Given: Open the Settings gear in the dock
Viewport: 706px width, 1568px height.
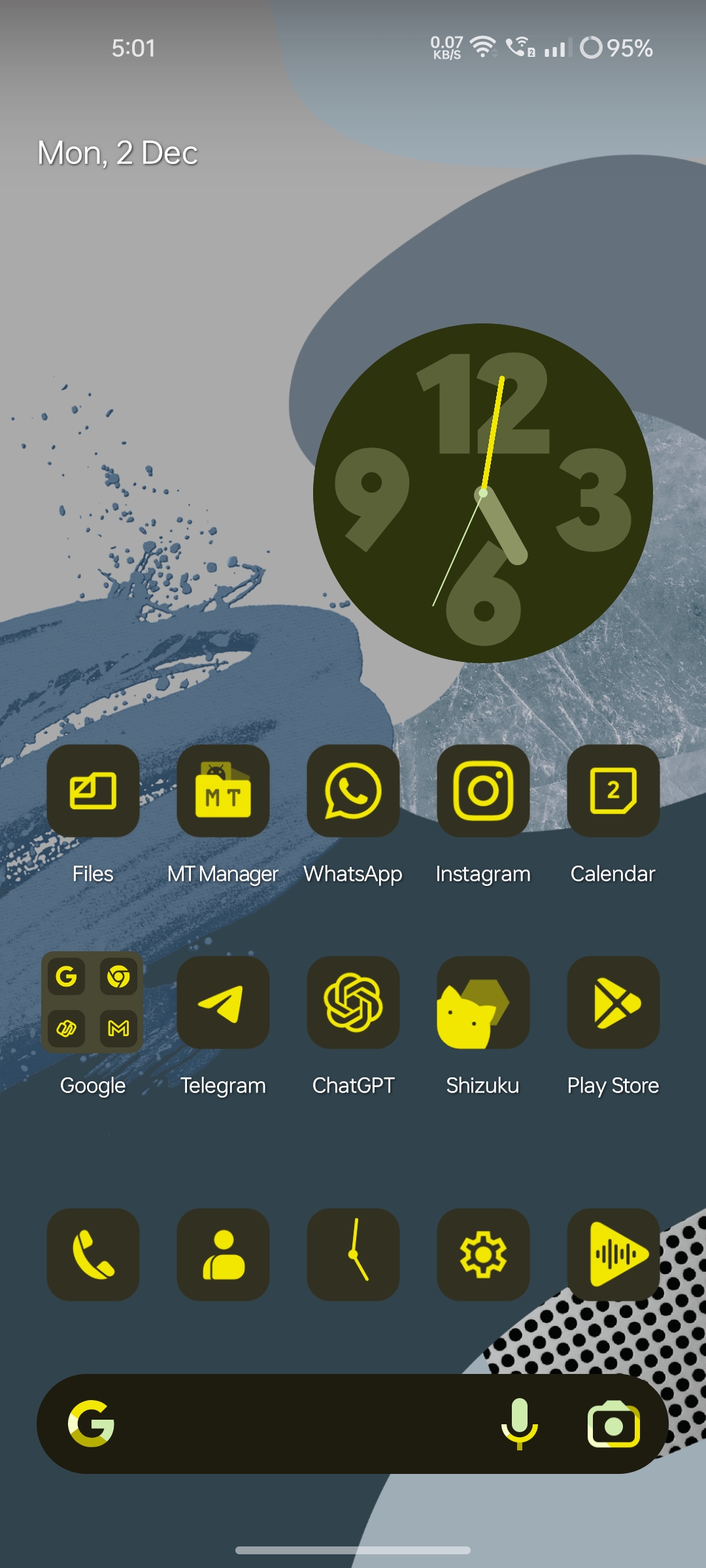Looking at the screenshot, I should pyautogui.click(x=483, y=1254).
